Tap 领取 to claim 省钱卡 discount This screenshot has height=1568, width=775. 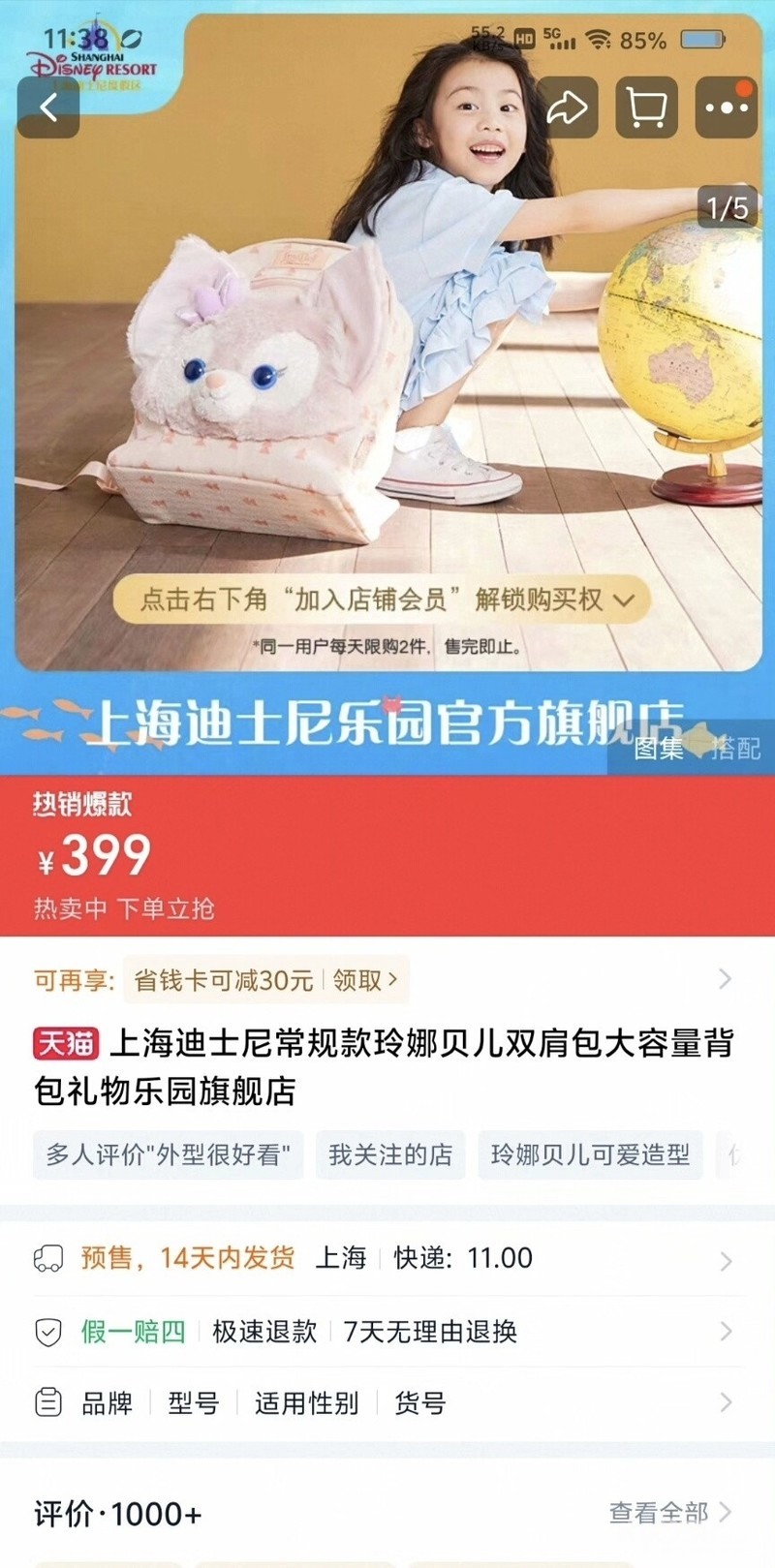(364, 980)
